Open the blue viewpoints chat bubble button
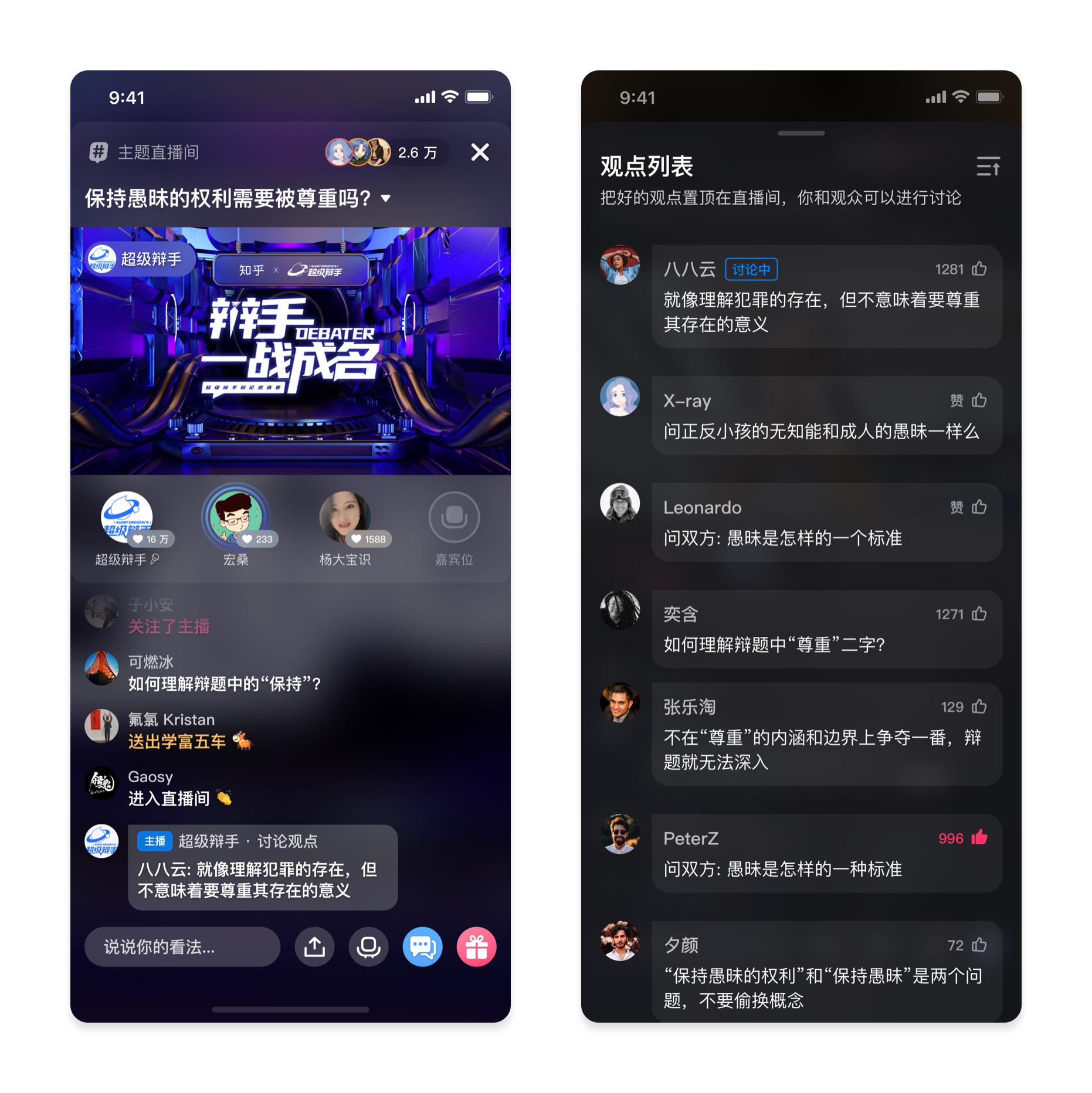 pos(422,946)
